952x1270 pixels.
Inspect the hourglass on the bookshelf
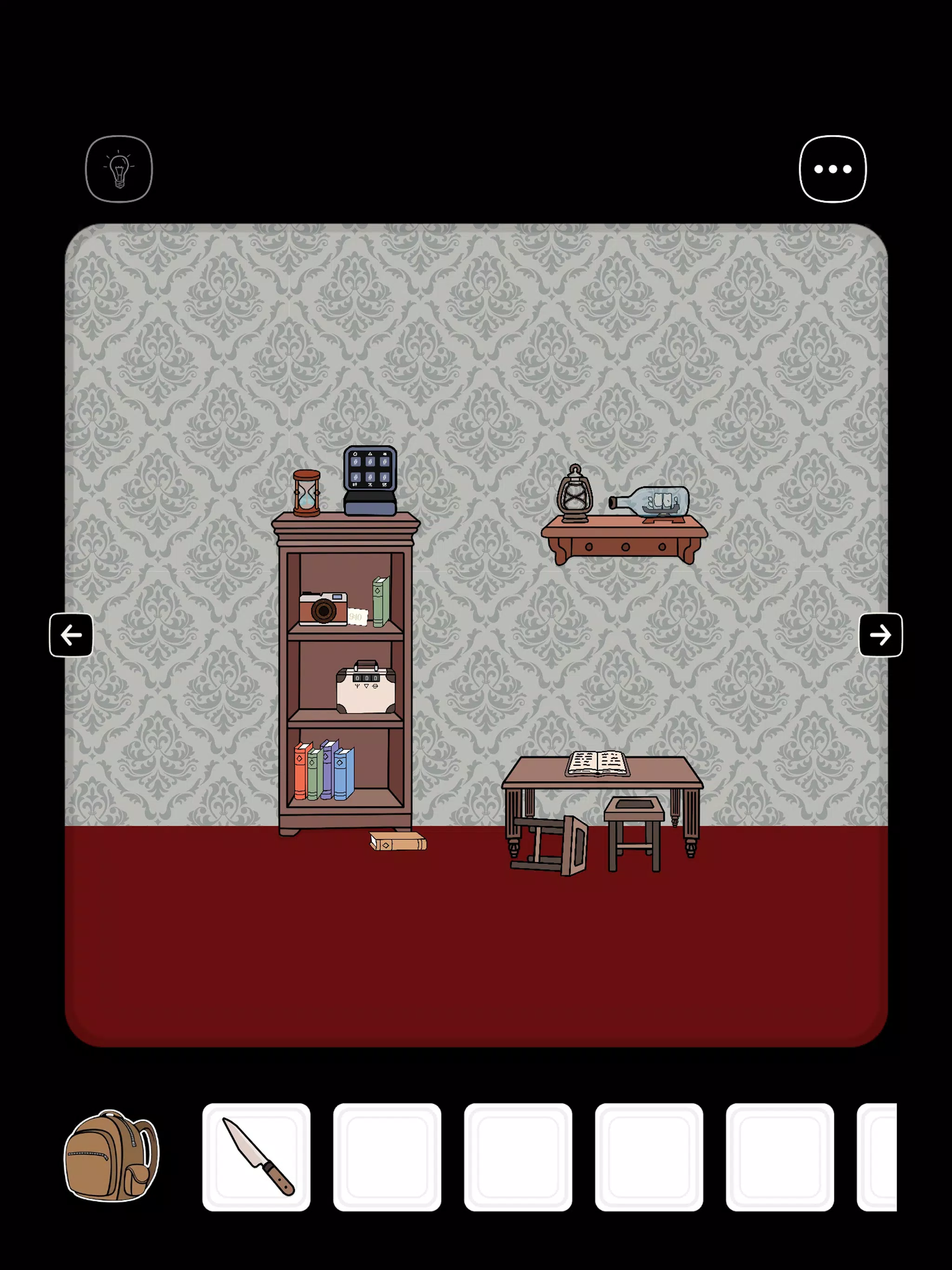tap(307, 493)
